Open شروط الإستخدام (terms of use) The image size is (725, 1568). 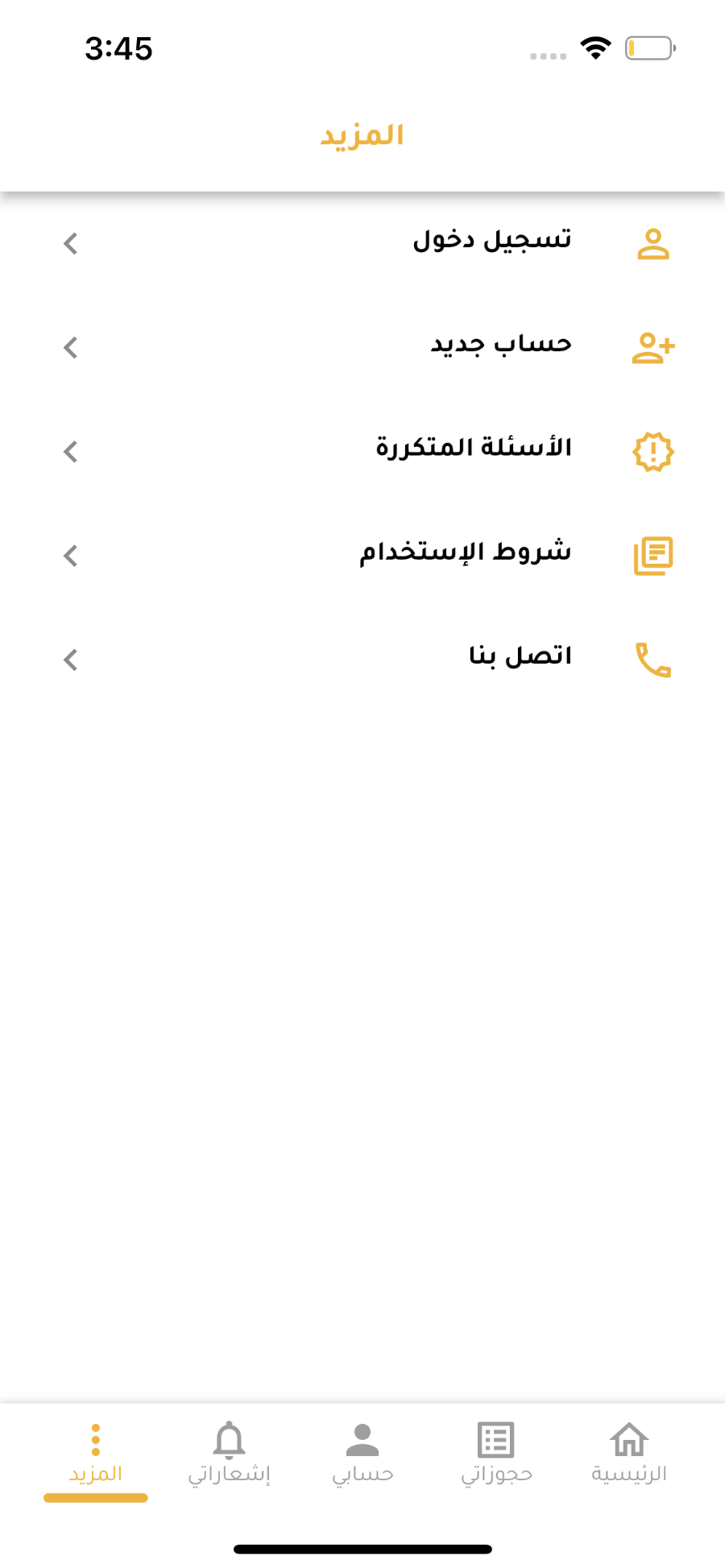pos(362,555)
